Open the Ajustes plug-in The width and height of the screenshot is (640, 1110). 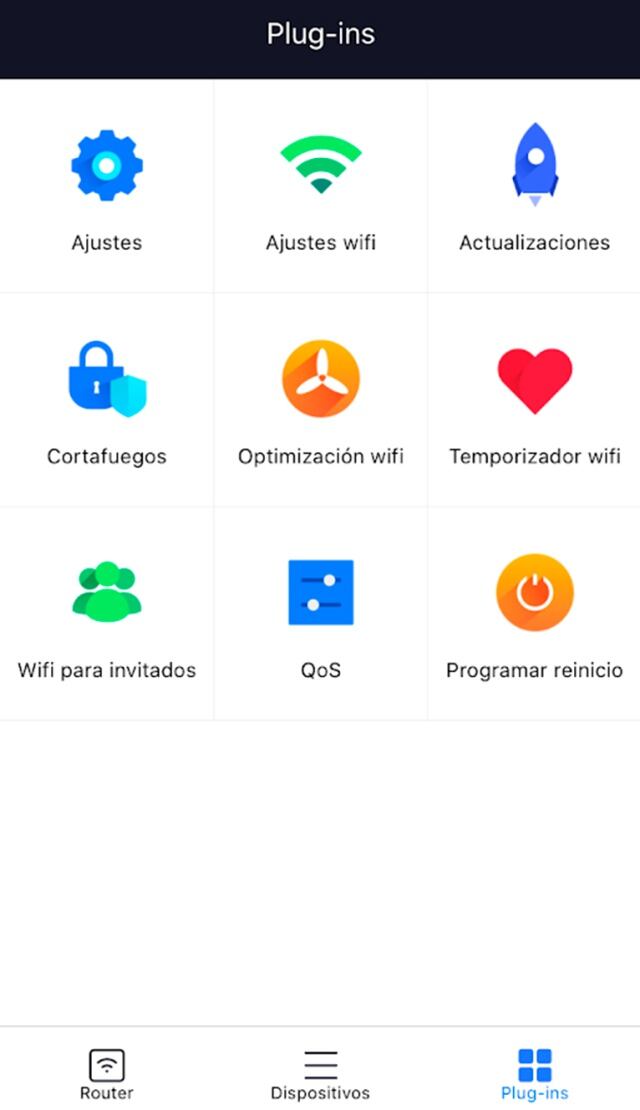[107, 187]
